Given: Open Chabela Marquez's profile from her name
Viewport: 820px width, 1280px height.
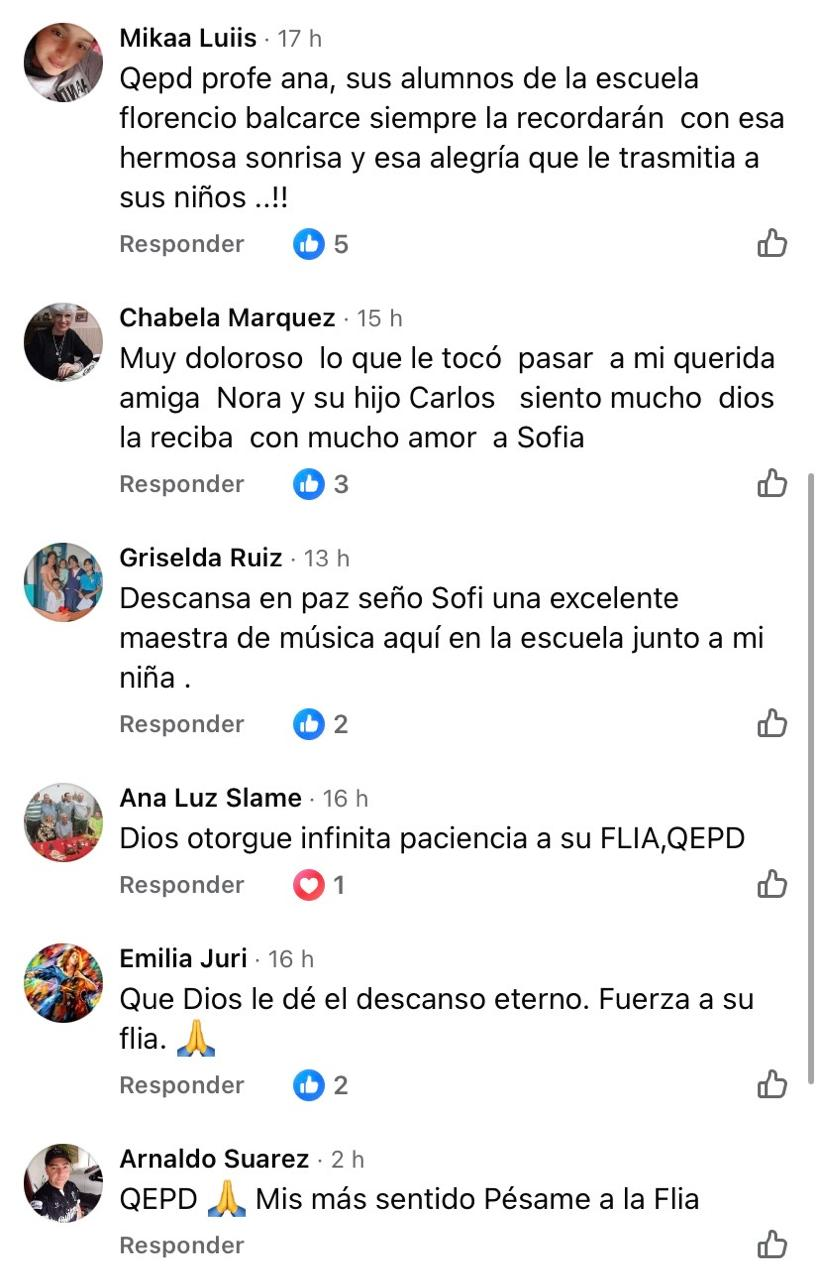Looking at the screenshot, I should coord(227,318).
